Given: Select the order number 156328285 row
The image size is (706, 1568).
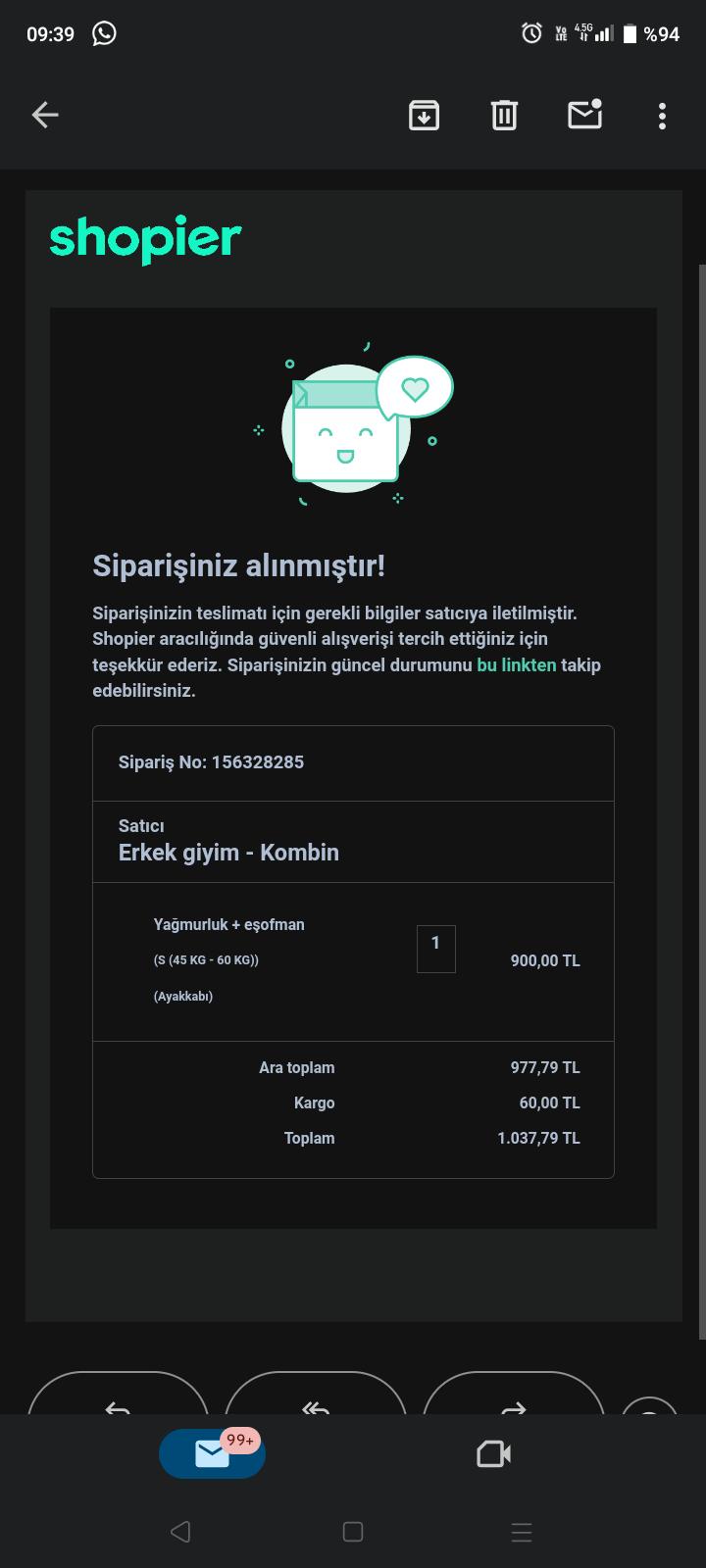Looking at the screenshot, I should click(213, 762).
